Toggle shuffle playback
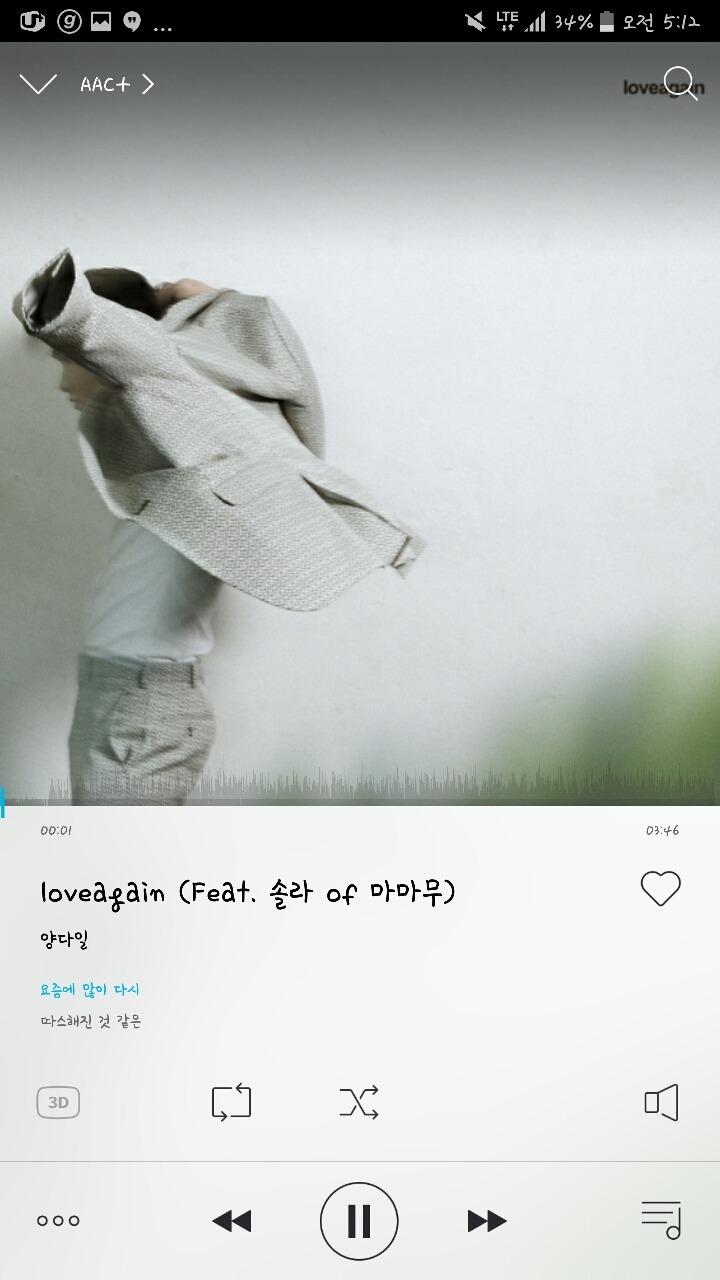Image resolution: width=720 pixels, height=1280 pixels. [x=359, y=1103]
